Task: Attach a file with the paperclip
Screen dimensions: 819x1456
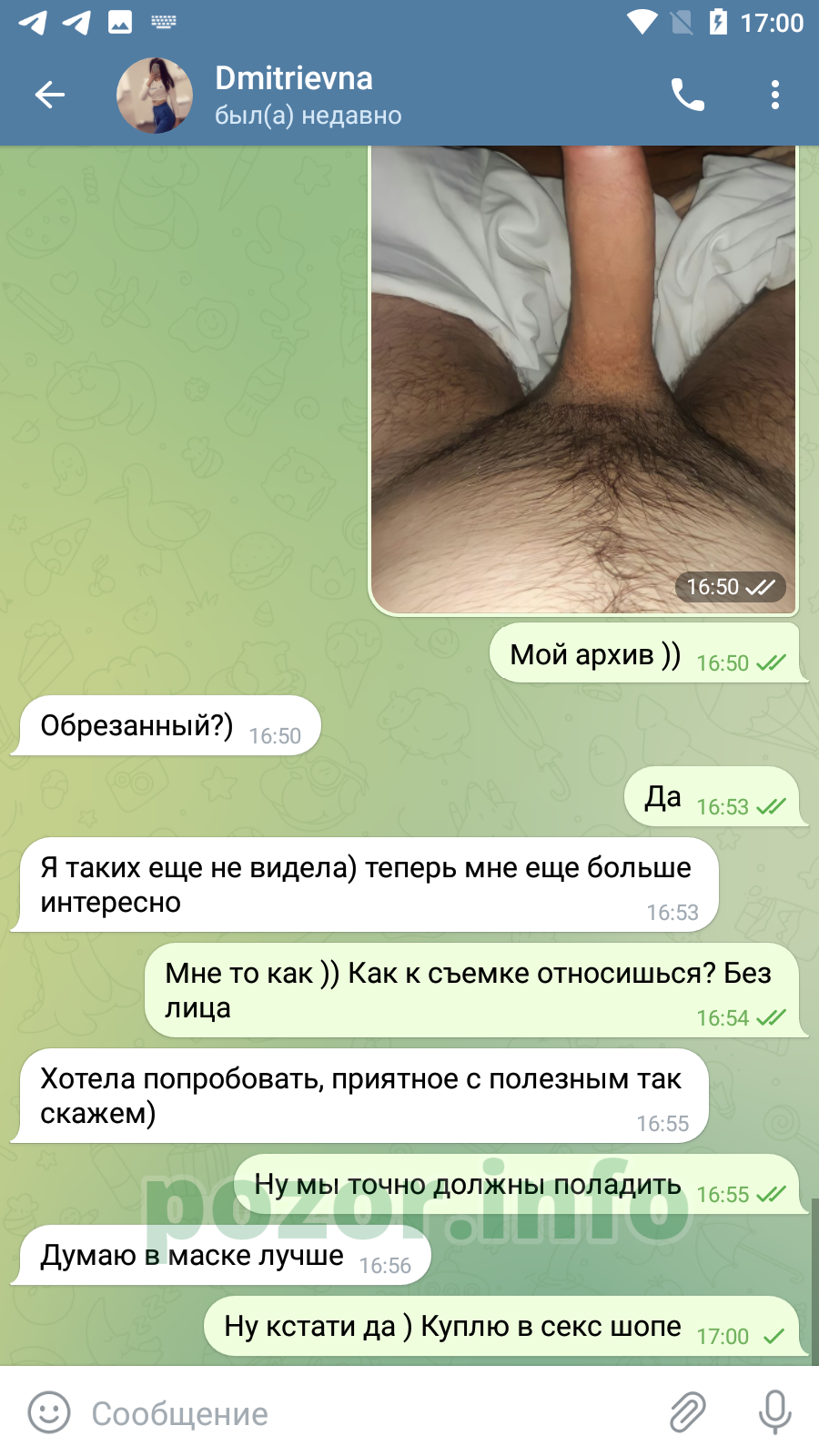Action: pos(688,1412)
